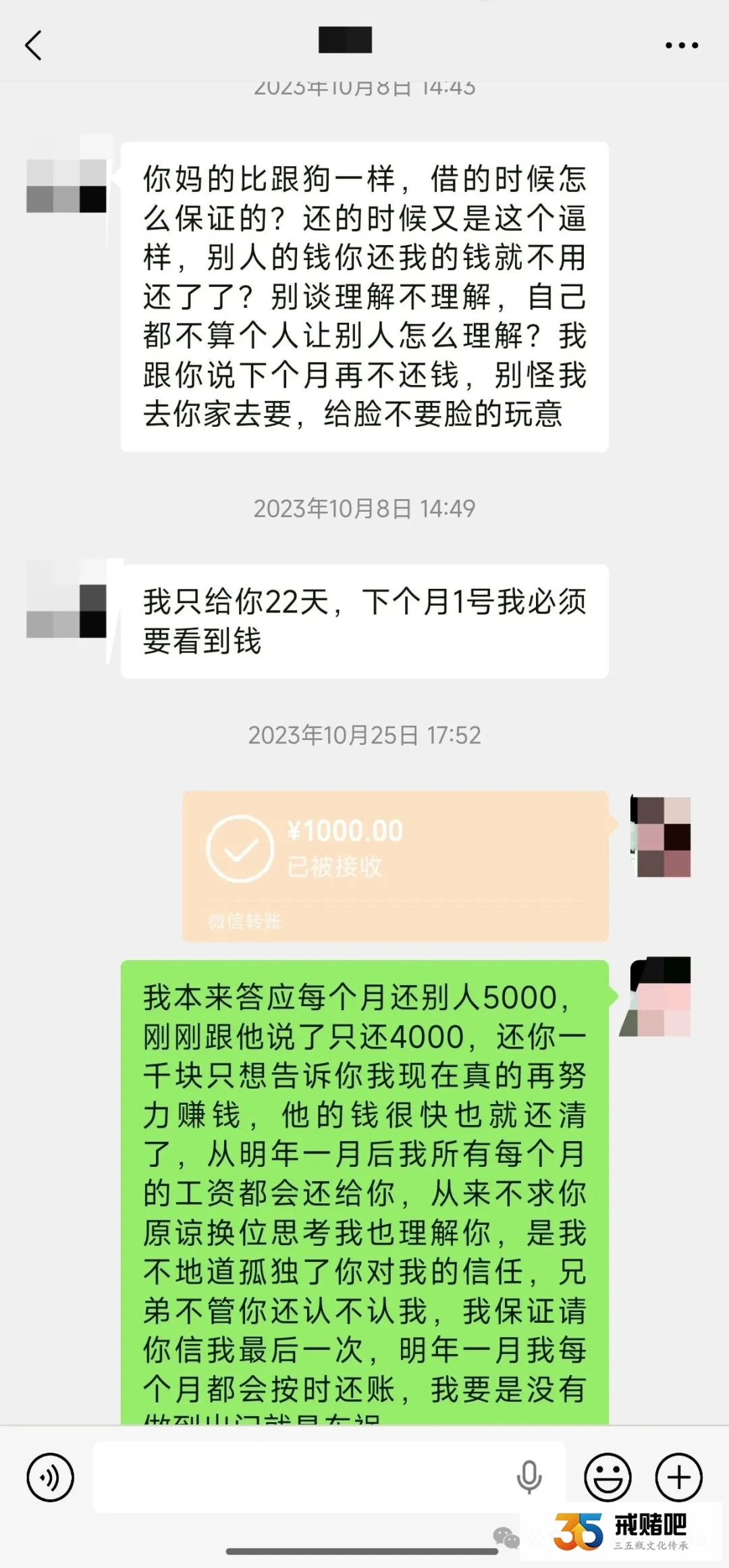The height and width of the screenshot is (1568, 729).
Task: Focus the message text input field
Action: pos(304,1477)
